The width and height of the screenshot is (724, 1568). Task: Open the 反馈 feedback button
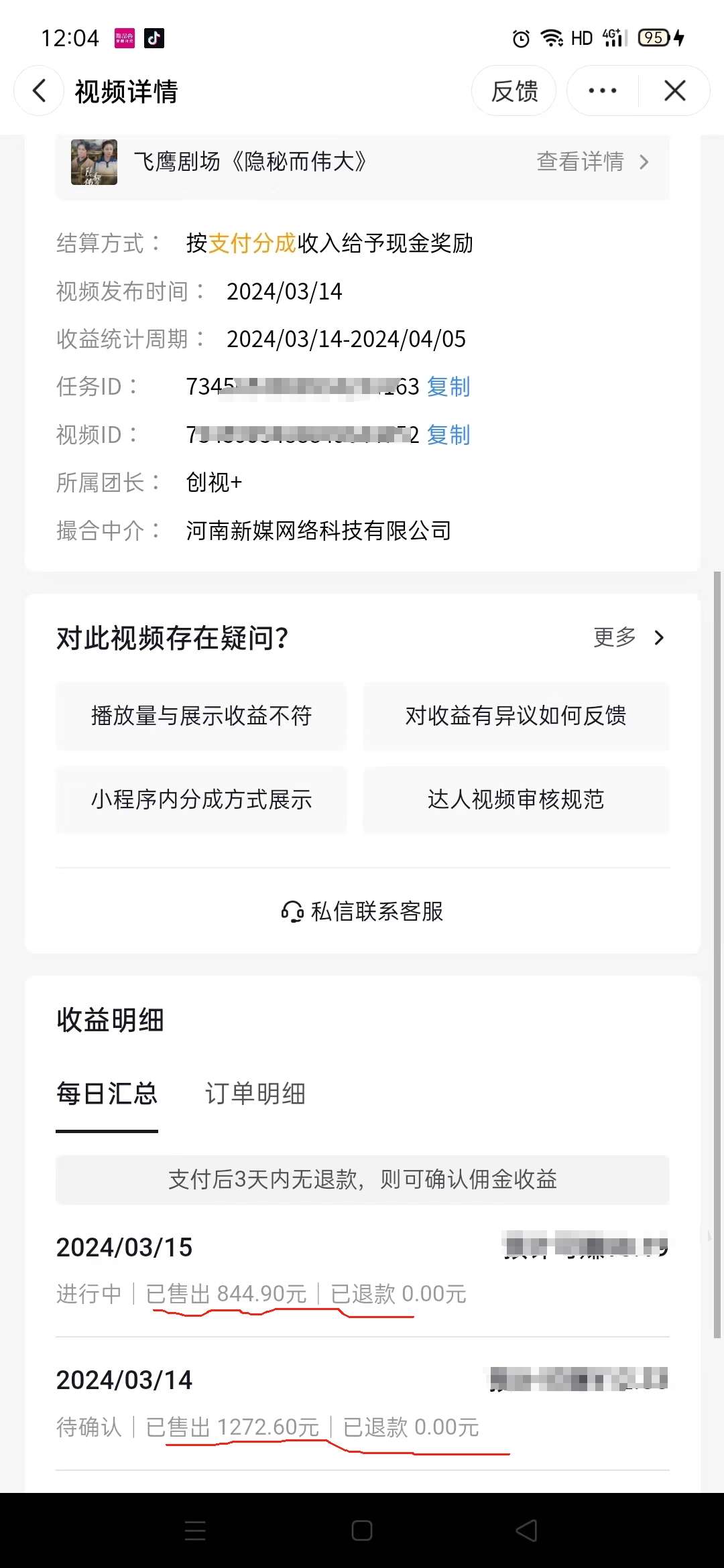(x=514, y=90)
